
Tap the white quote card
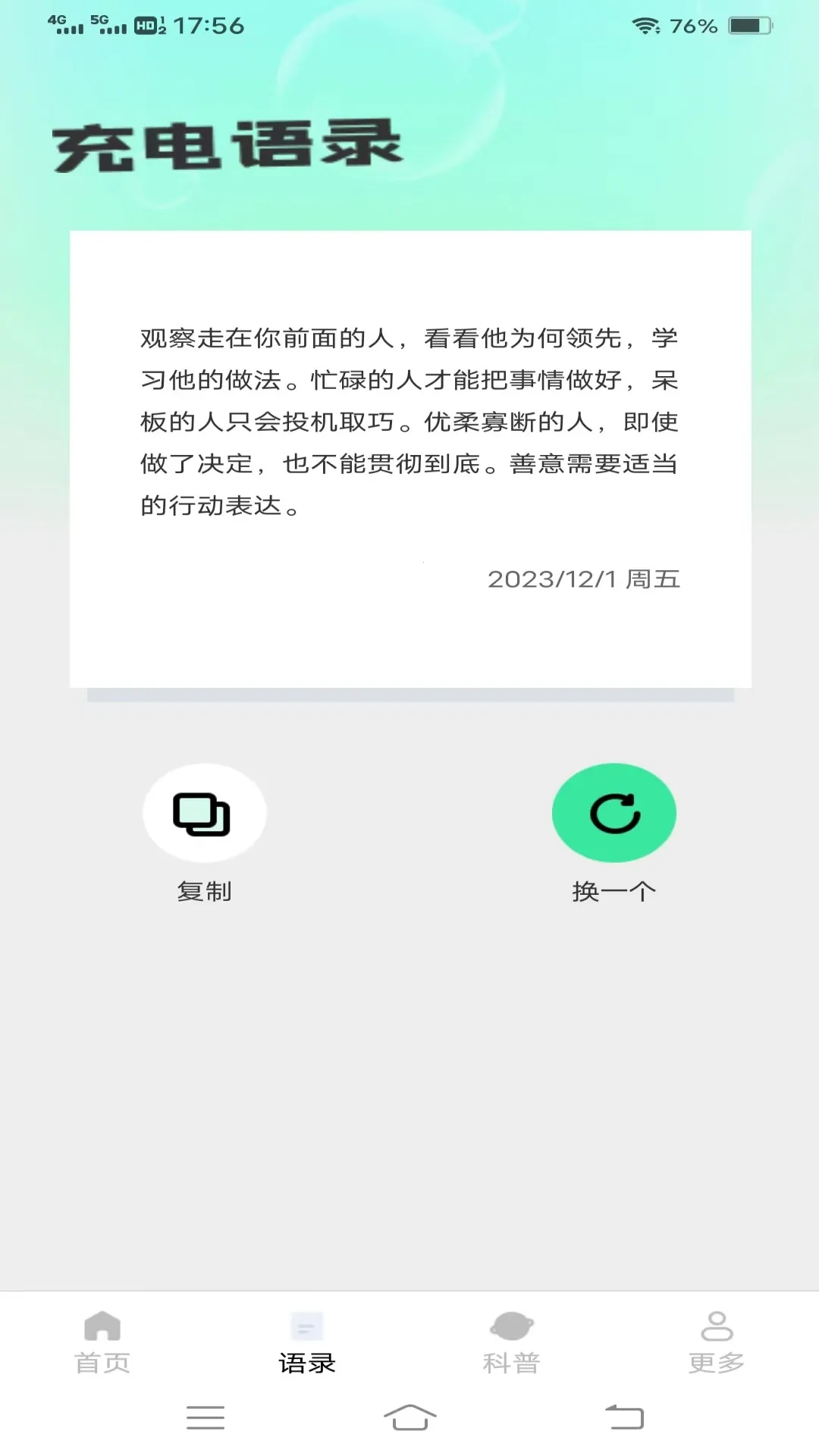(409, 455)
